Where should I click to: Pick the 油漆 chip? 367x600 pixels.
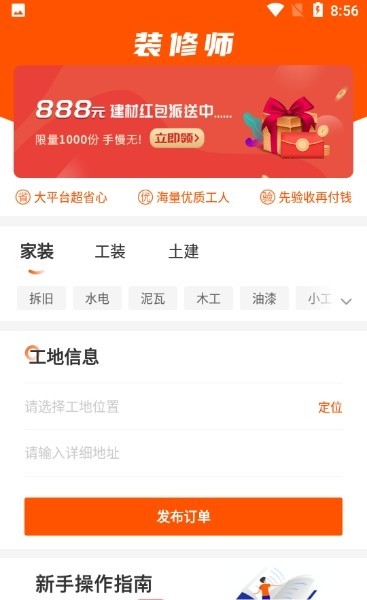[x=264, y=298]
